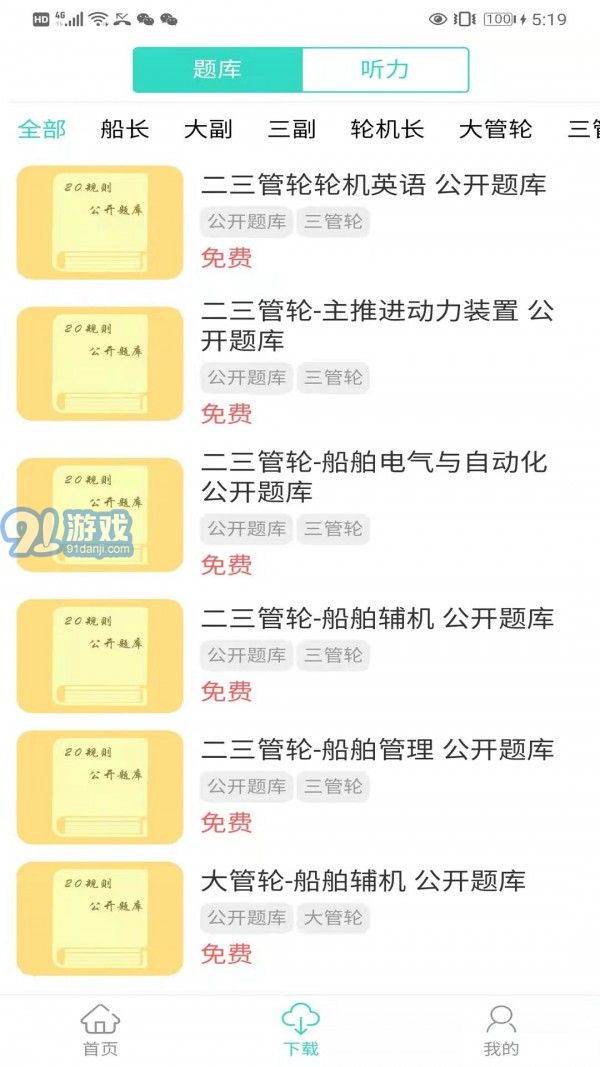Filter by 船长 category

(125, 129)
